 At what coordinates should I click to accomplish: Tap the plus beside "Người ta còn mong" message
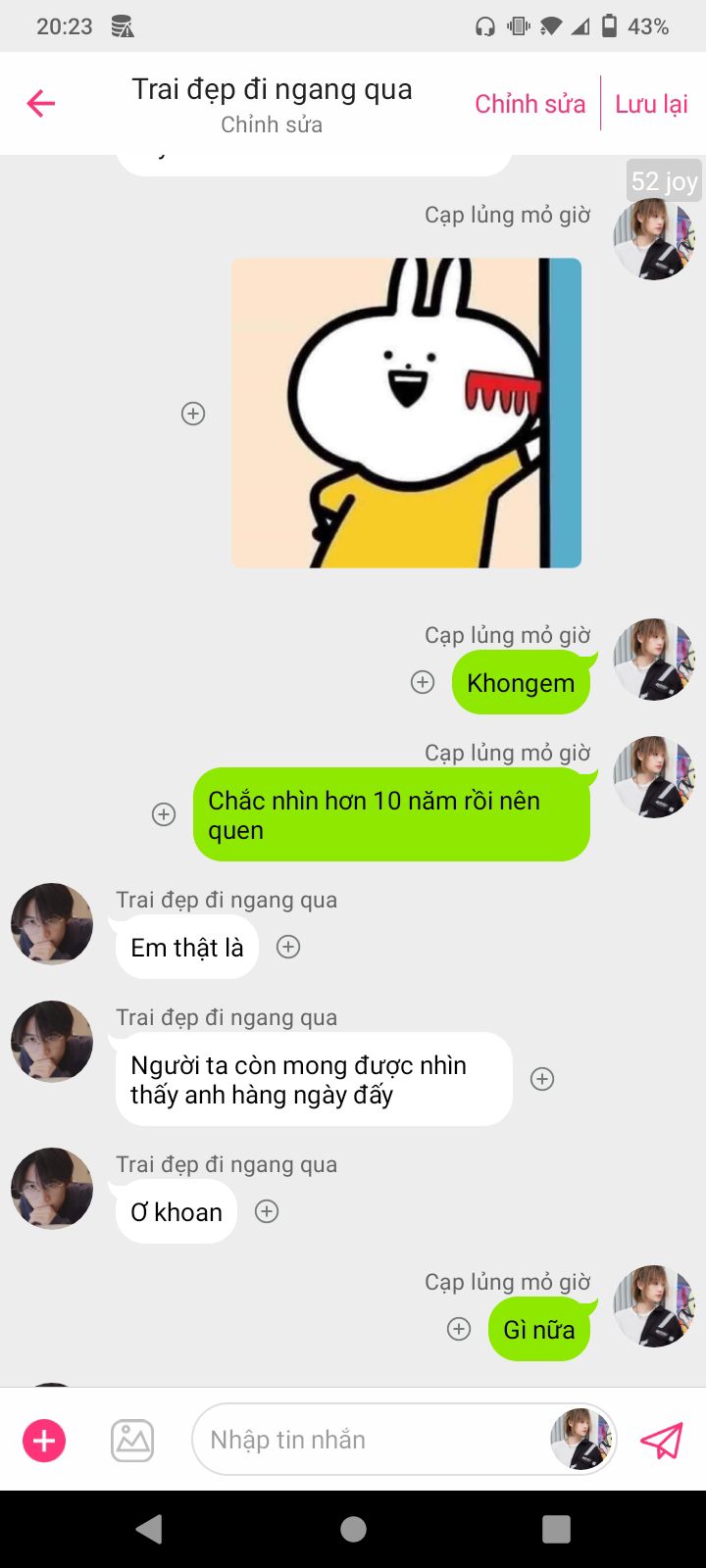pyautogui.click(x=542, y=1079)
